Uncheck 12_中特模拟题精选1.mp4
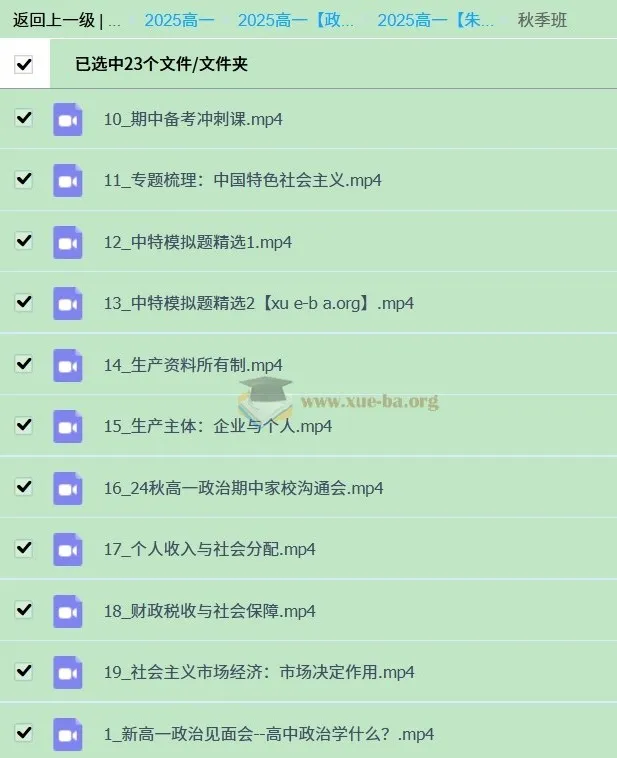This screenshot has height=758, width=617. (x=24, y=241)
